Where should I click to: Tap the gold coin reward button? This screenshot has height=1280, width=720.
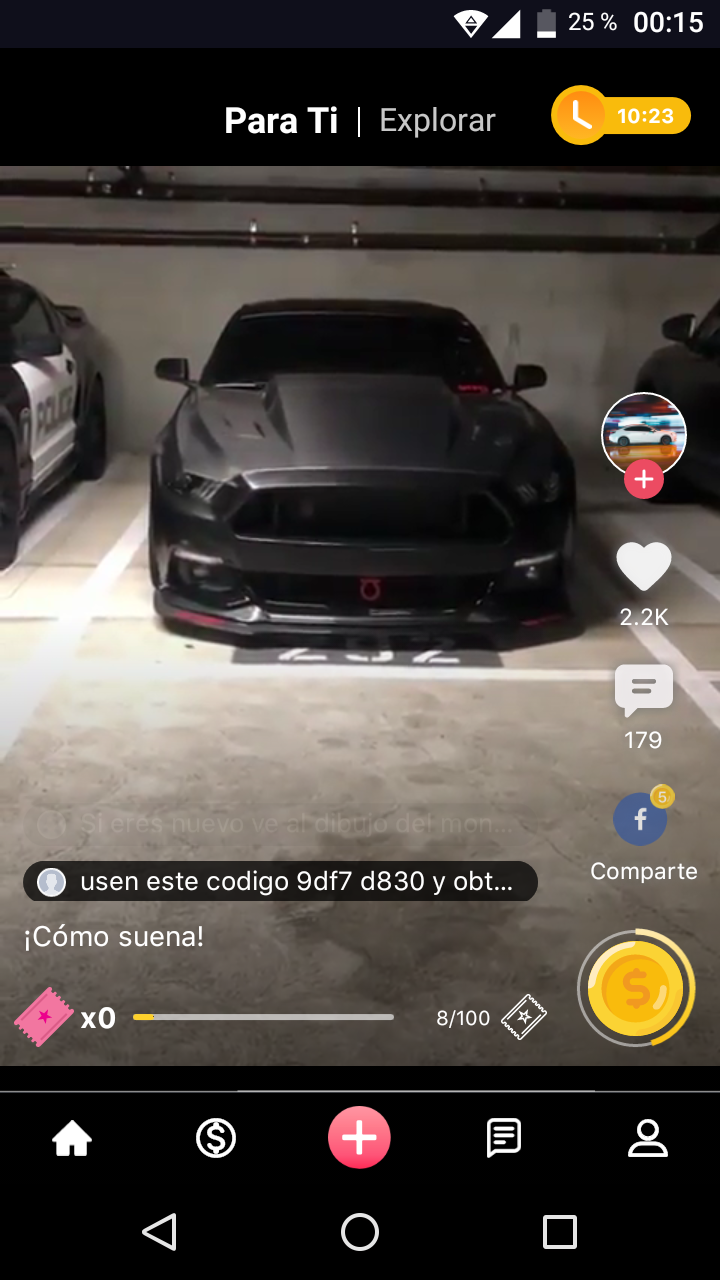(635, 988)
